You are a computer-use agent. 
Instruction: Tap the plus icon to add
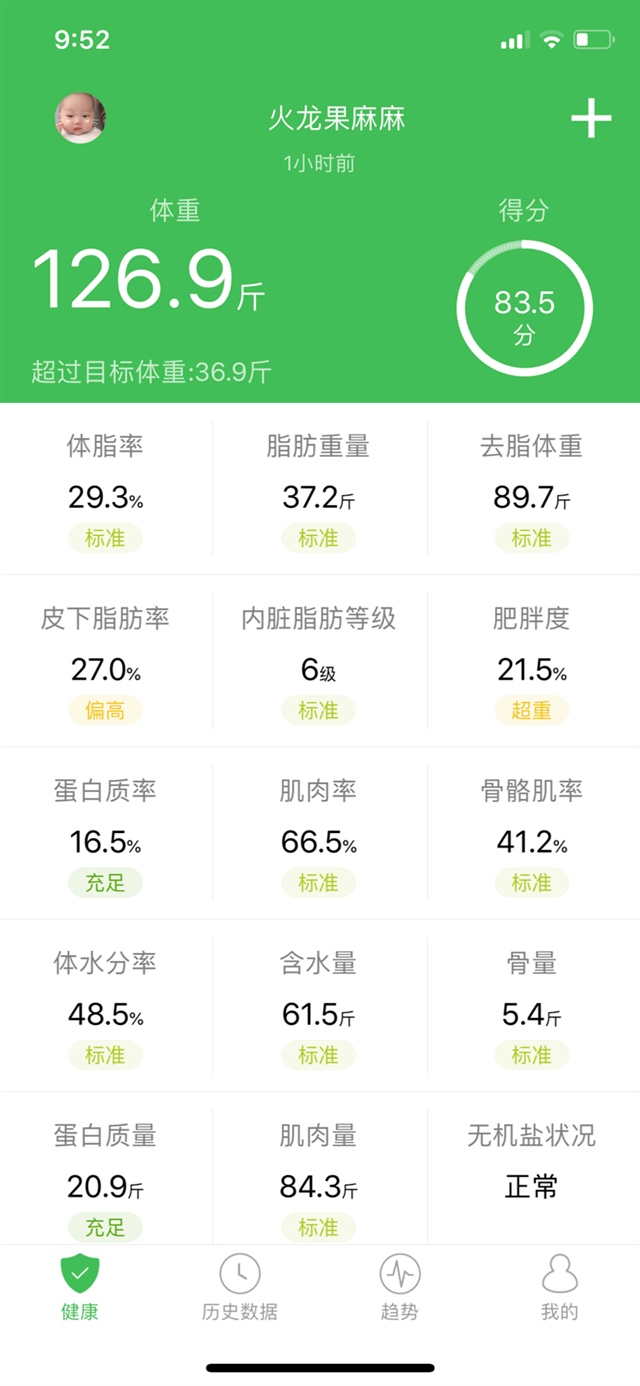coord(591,119)
